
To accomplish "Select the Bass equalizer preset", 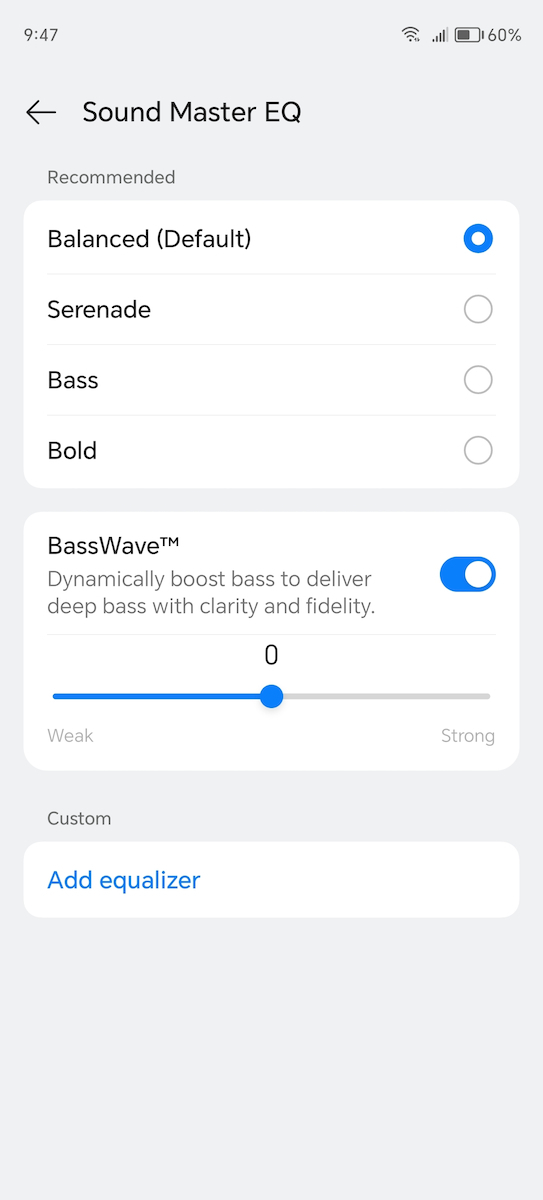I will pyautogui.click(x=271, y=380).
